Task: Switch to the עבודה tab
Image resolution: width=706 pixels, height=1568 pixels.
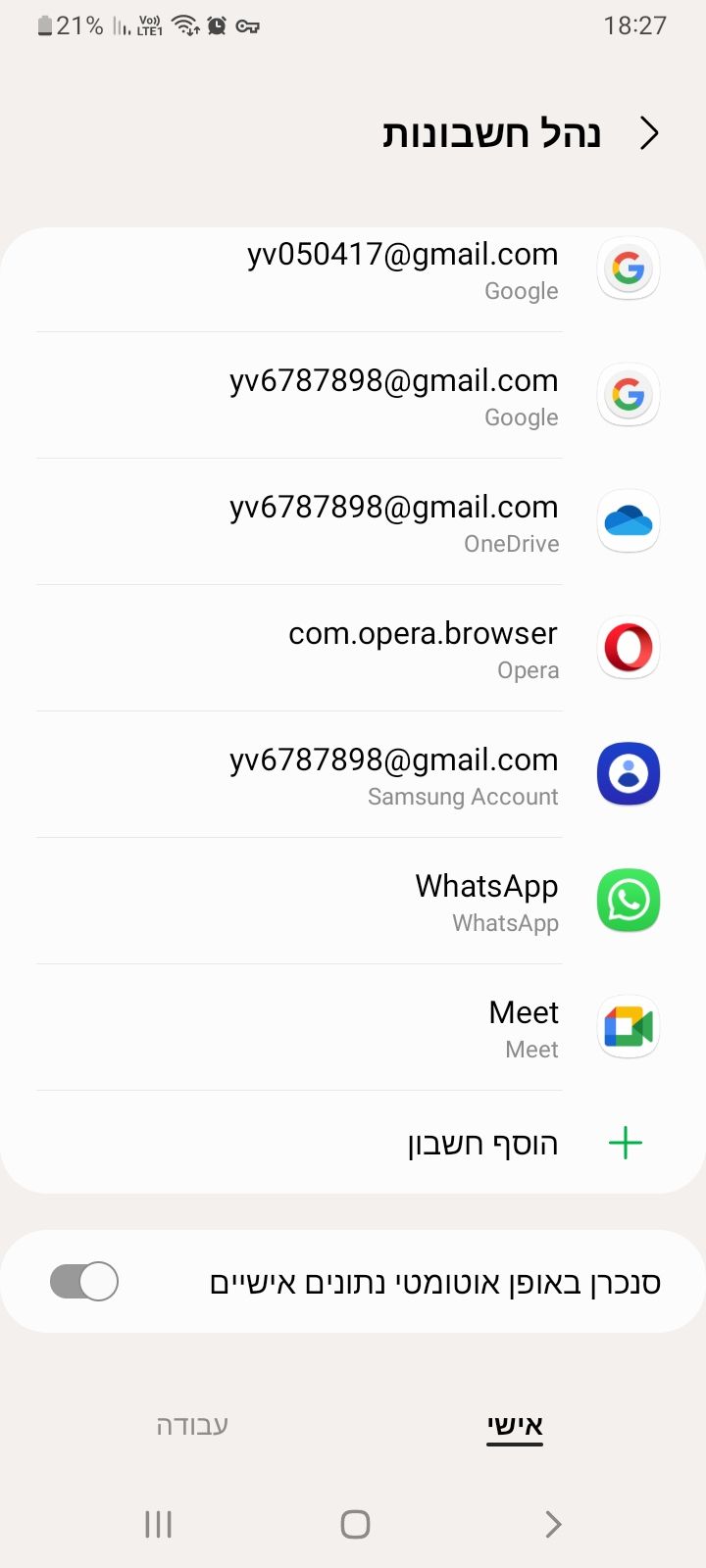Action: click(x=192, y=1425)
